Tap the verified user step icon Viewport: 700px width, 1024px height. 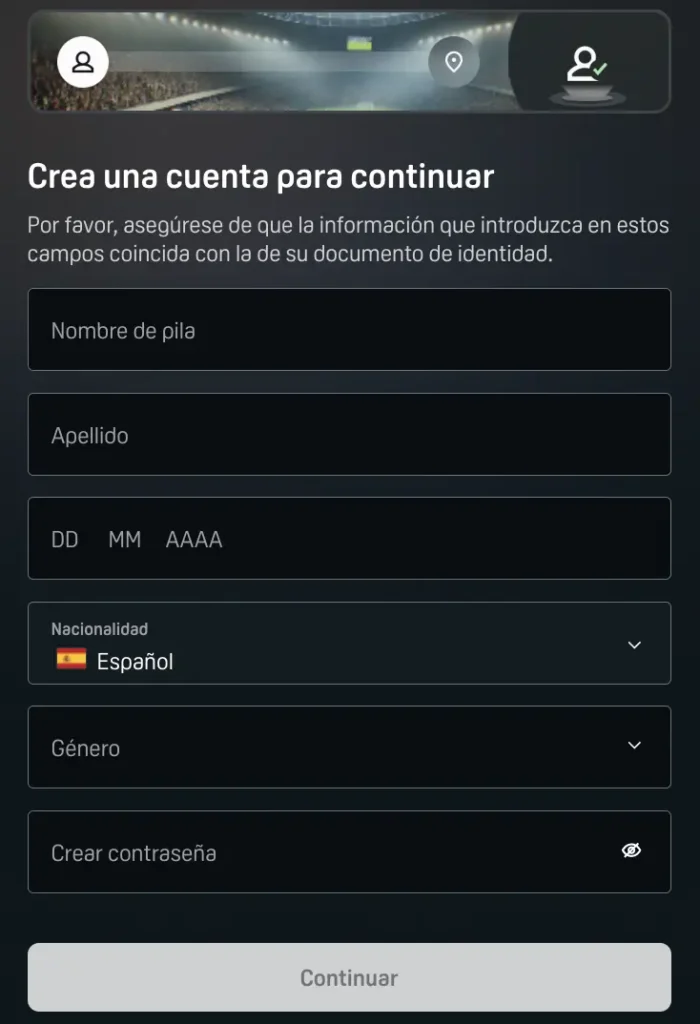tap(586, 64)
